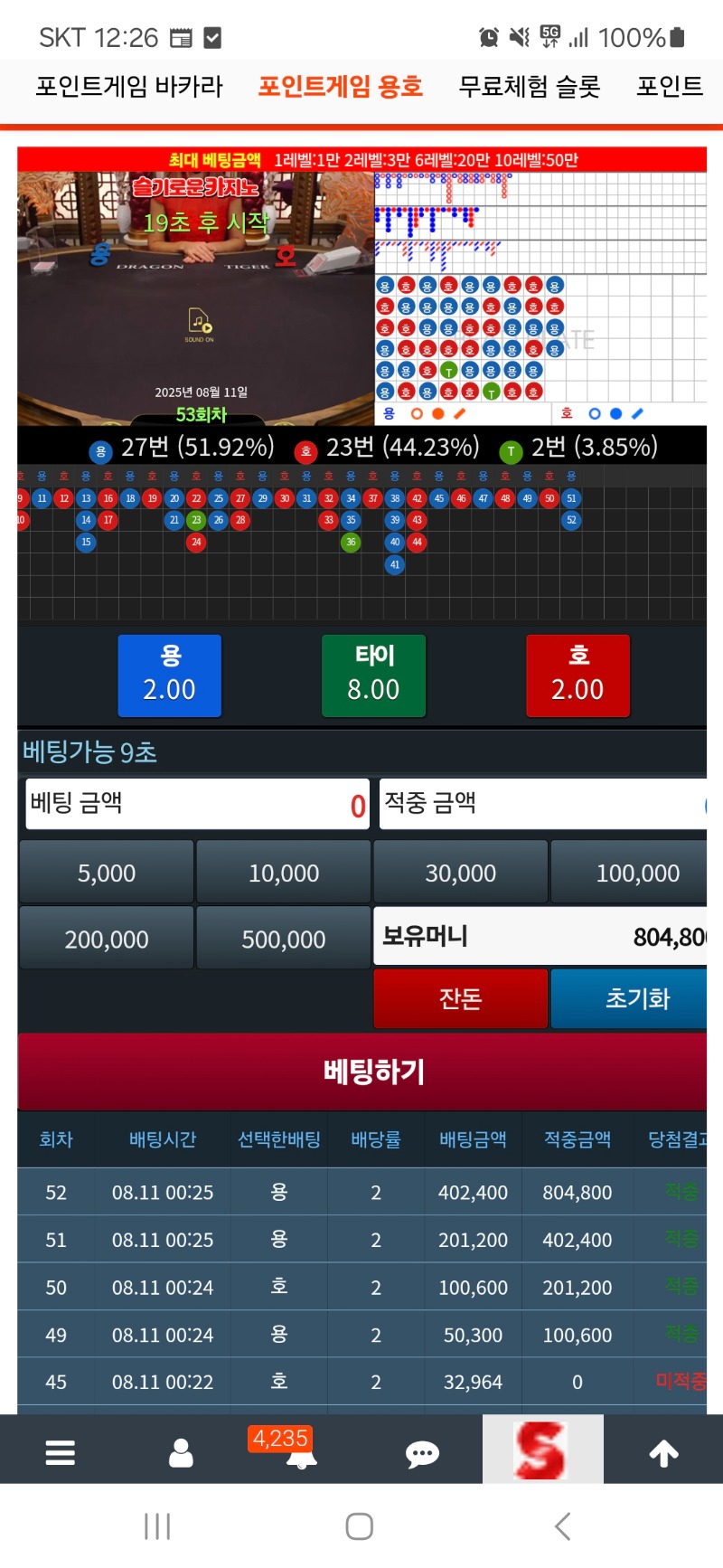Tap the 잔돈 button
Viewport: 723px width, 1568px height.
[x=461, y=998]
